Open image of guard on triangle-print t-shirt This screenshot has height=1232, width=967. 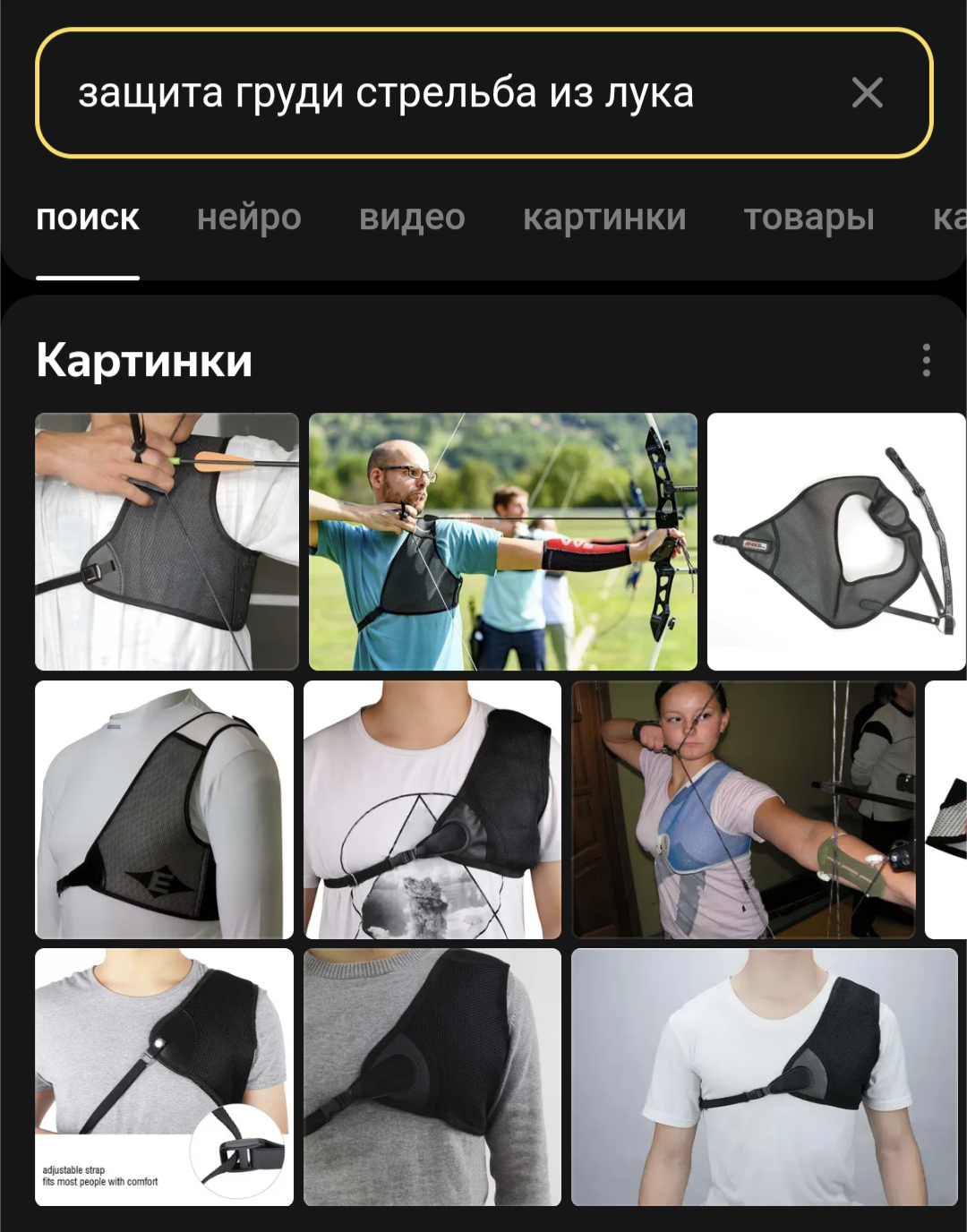point(432,809)
